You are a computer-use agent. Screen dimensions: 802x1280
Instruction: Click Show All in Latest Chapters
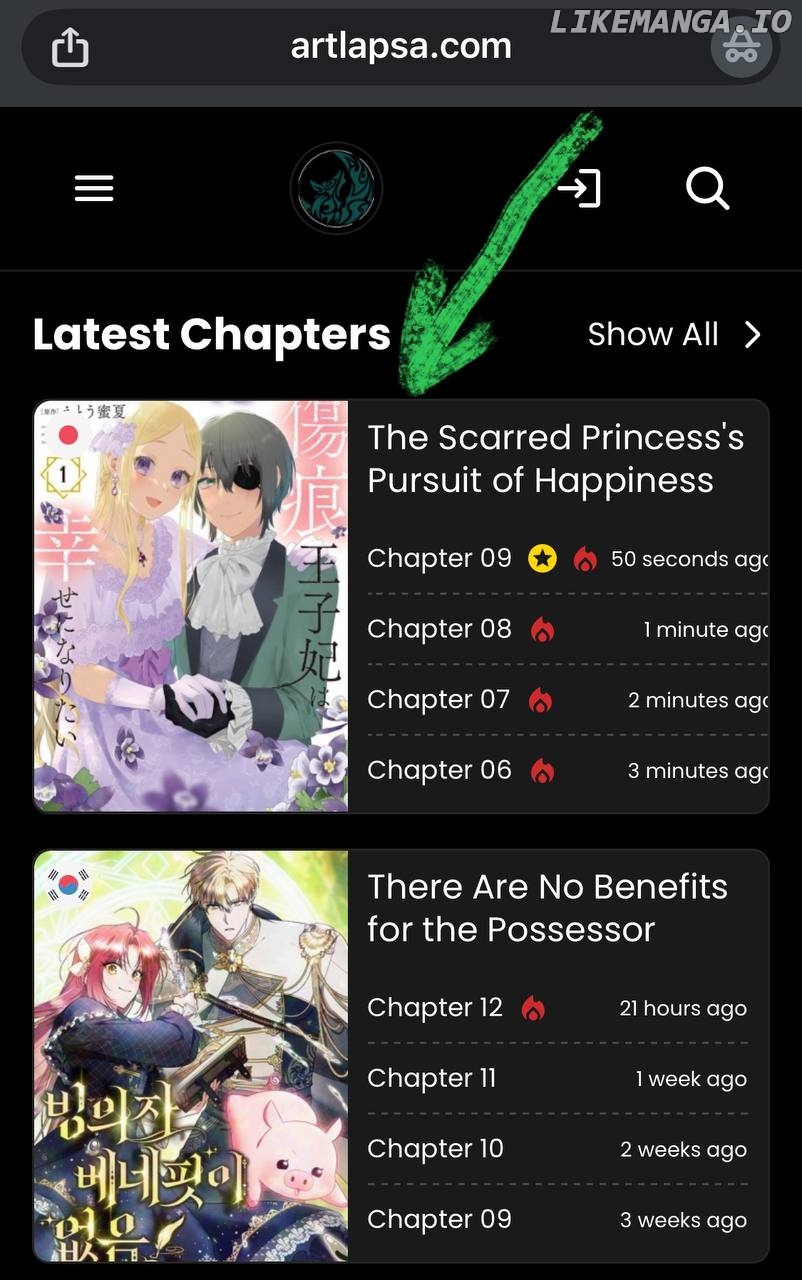[653, 335]
